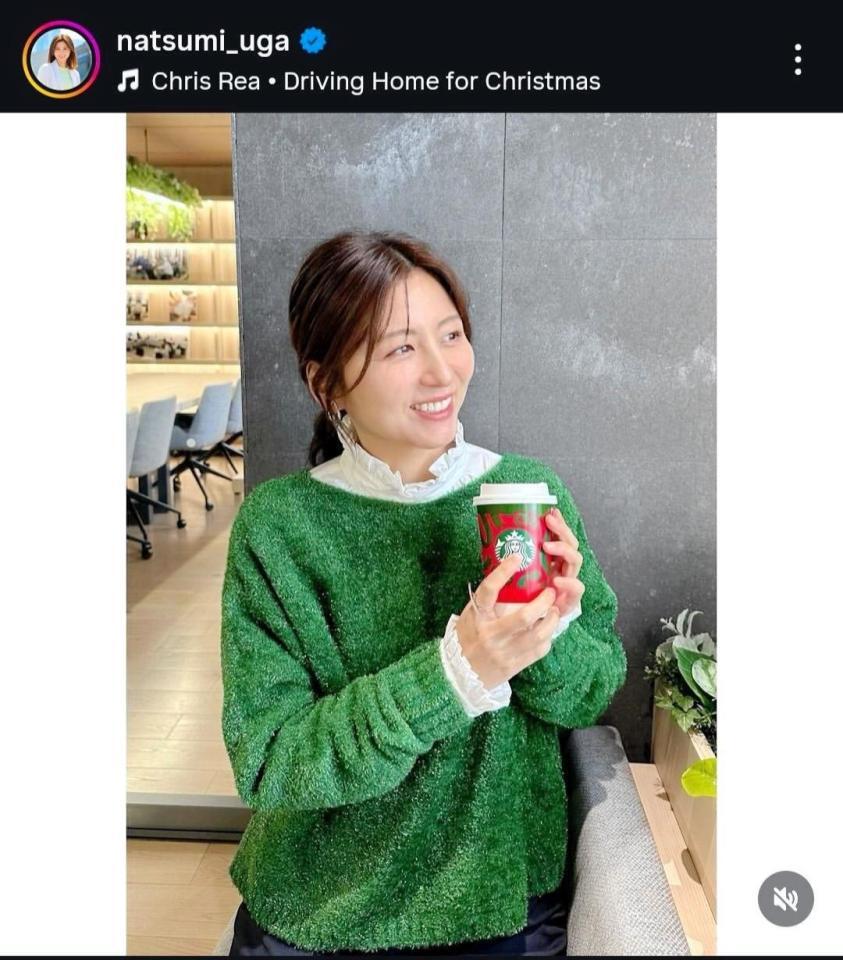Open the three-dot overflow menu
The image size is (843, 960).
point(797,60)
